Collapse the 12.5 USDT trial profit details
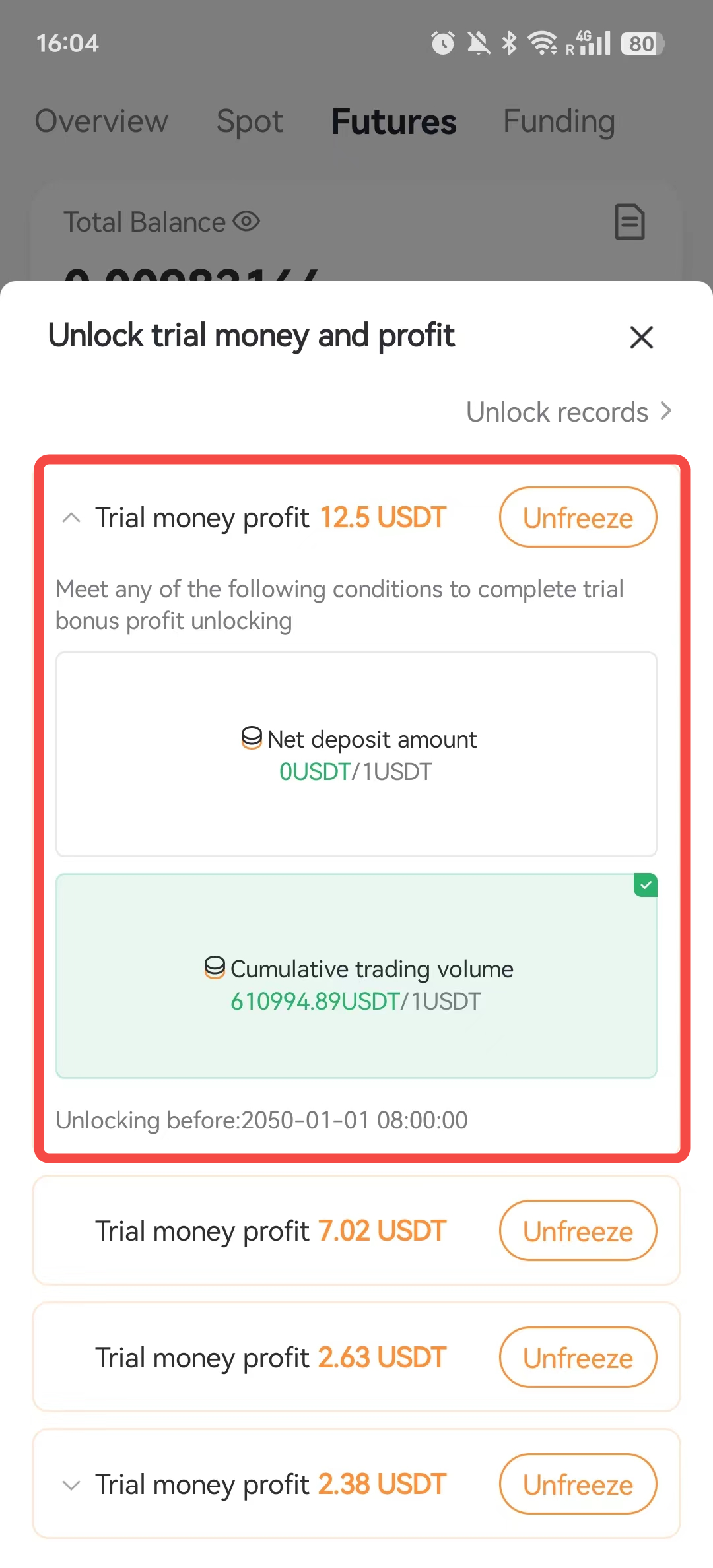This screenshot has height=1568, width=713. pos(71,518)
